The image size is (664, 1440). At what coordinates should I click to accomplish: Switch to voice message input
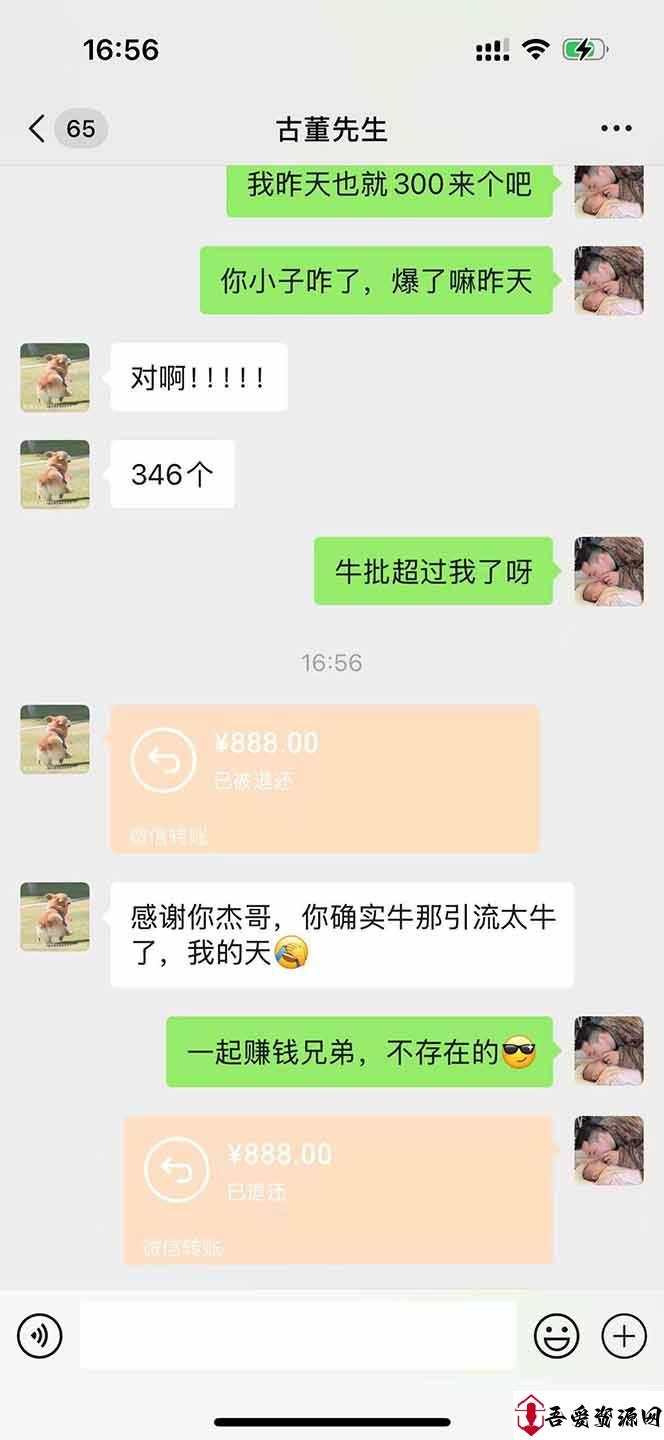(40, 1335)
